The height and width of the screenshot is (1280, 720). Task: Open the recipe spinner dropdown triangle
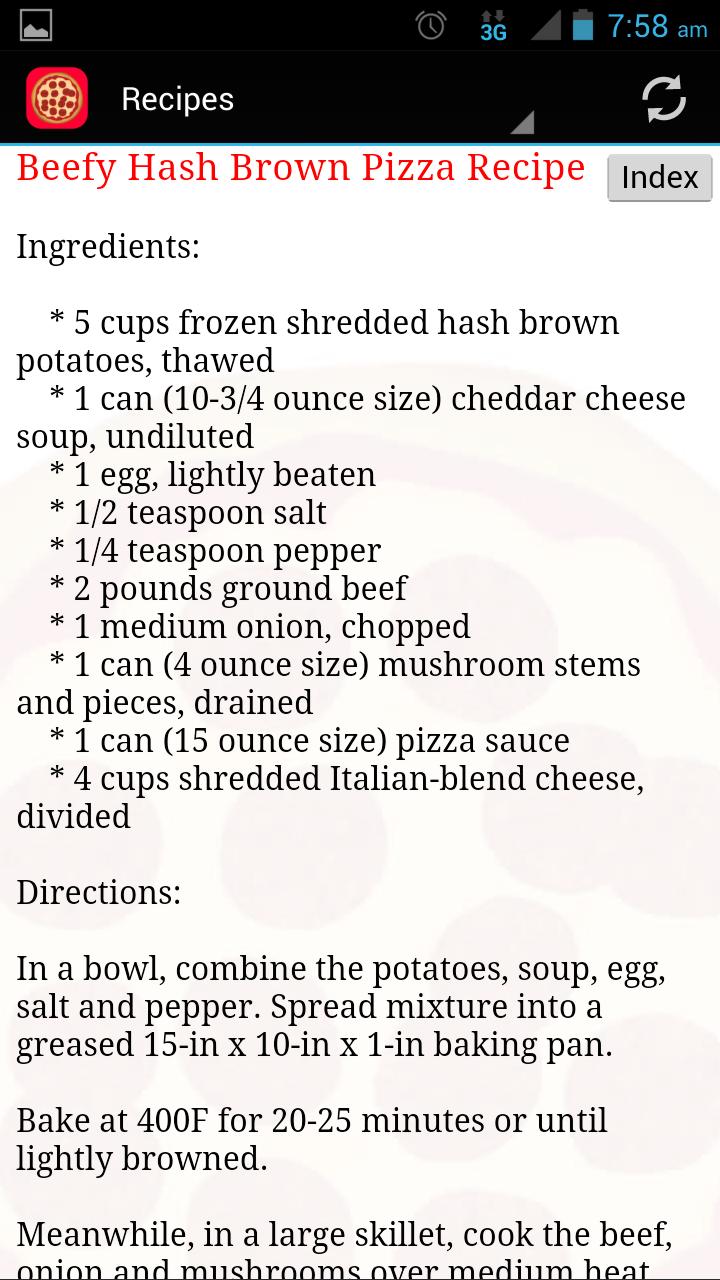522,124
